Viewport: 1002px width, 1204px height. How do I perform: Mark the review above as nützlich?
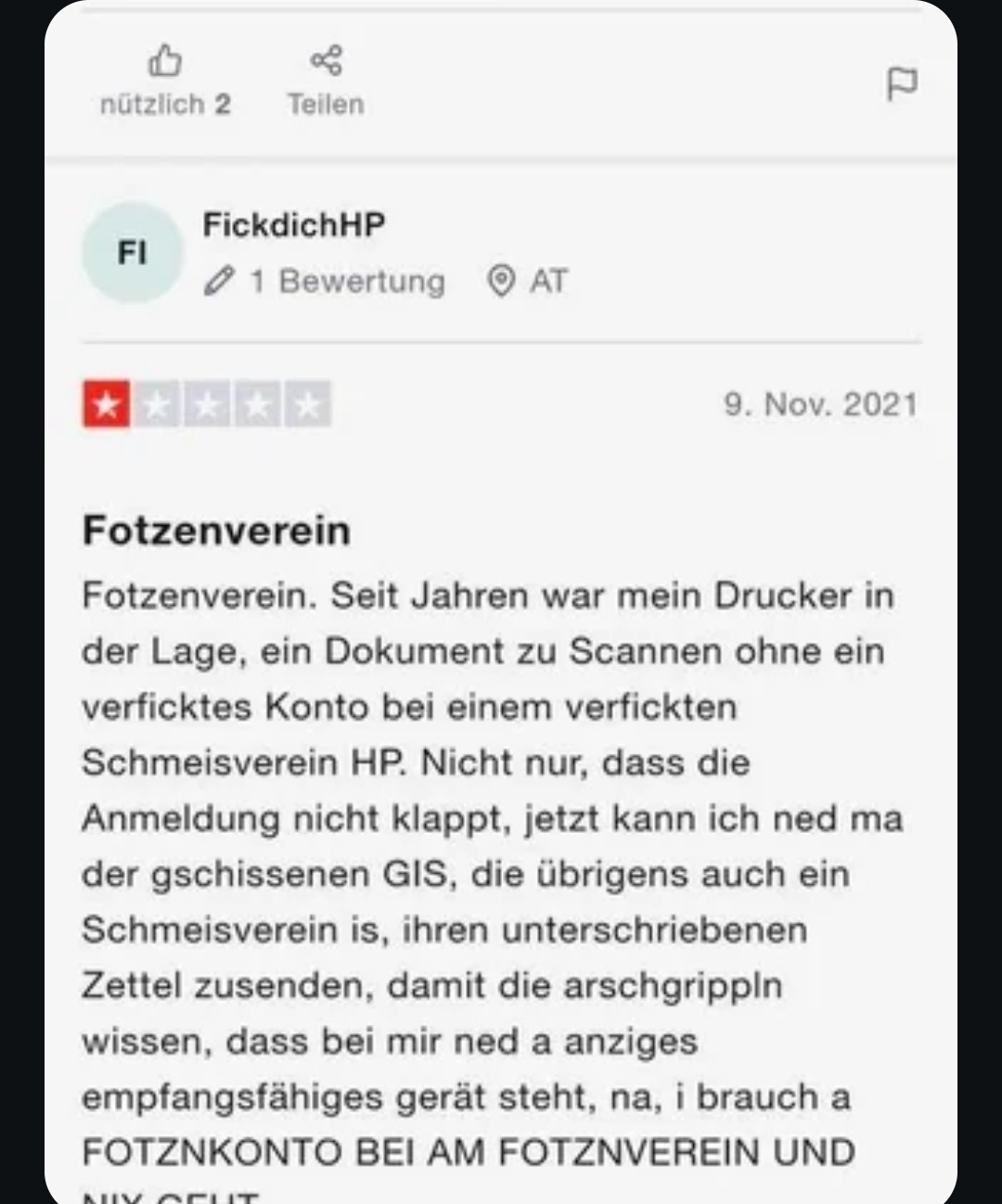(x=164, y=81)
